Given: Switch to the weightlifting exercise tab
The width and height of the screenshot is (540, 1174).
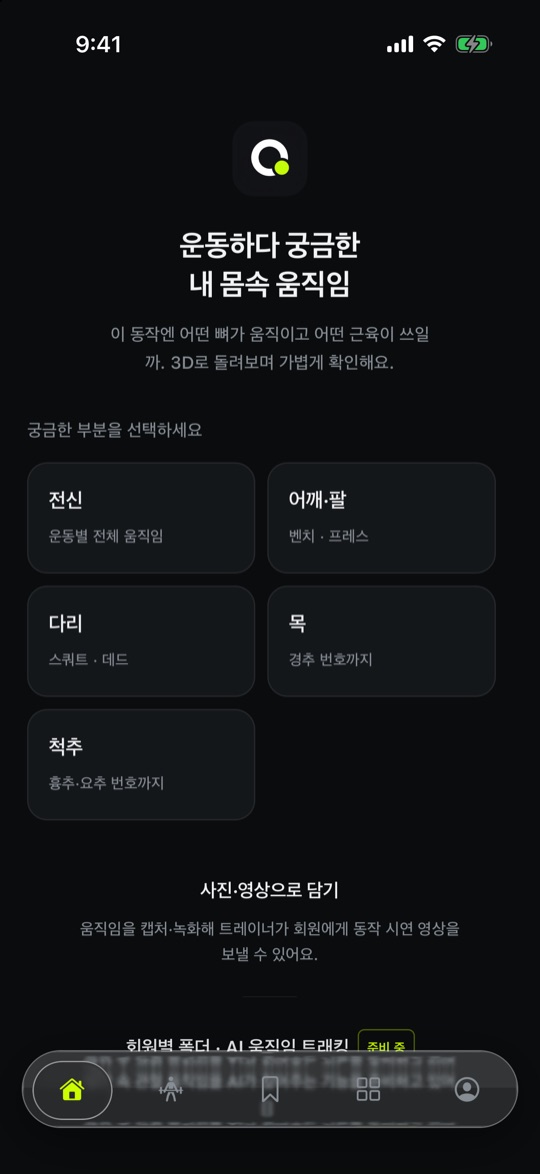Looking at the screenshot, I should (172, 1089).
